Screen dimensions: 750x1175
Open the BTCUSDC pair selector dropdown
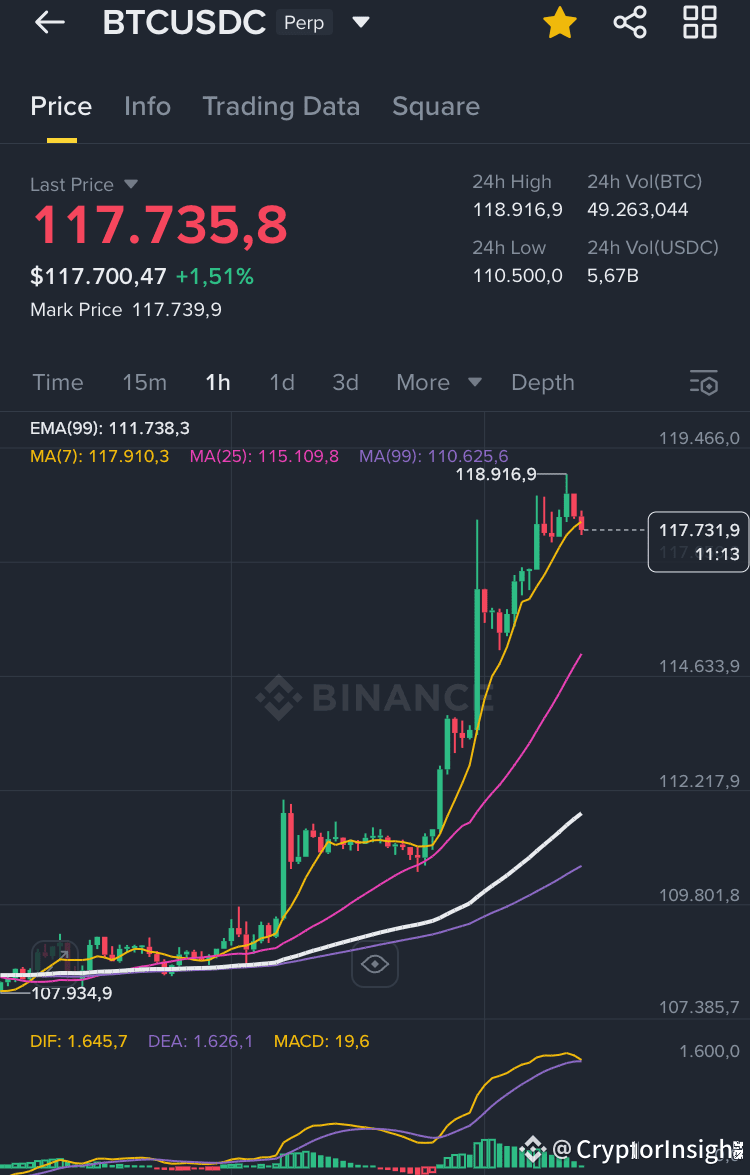pos(360,22)
